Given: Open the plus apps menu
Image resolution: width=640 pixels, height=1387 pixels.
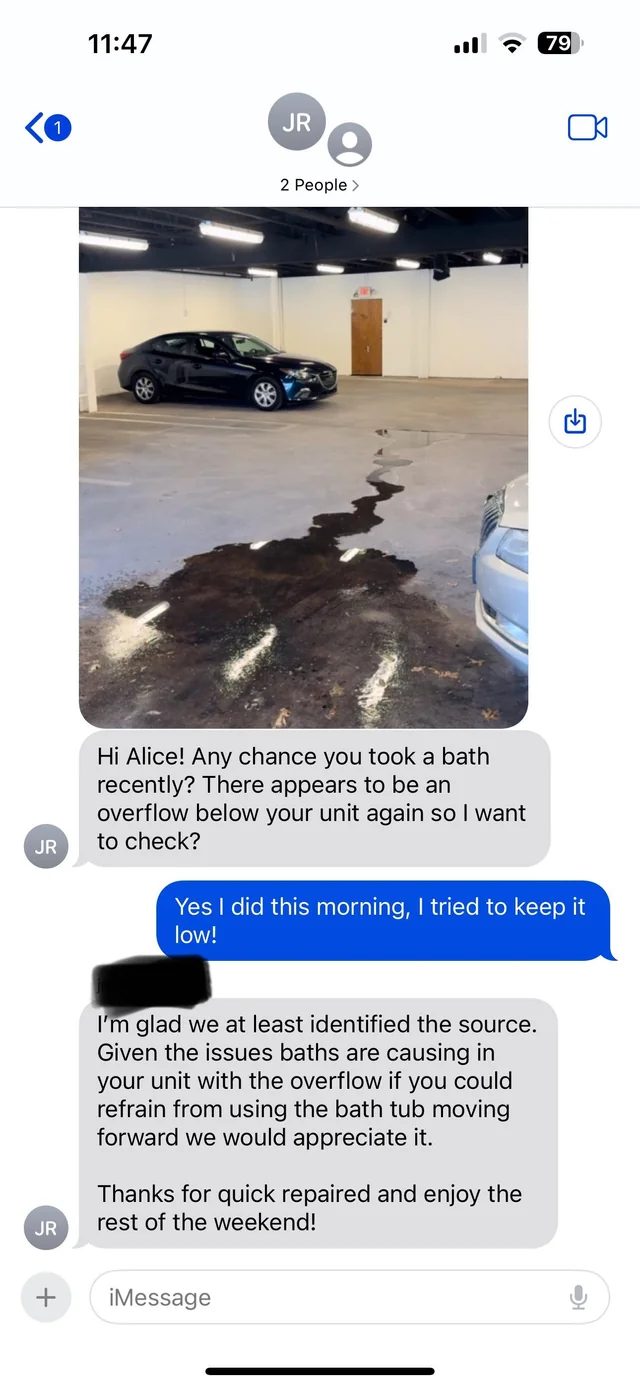Looking at the screenshot, I should tap(45, 1297).
